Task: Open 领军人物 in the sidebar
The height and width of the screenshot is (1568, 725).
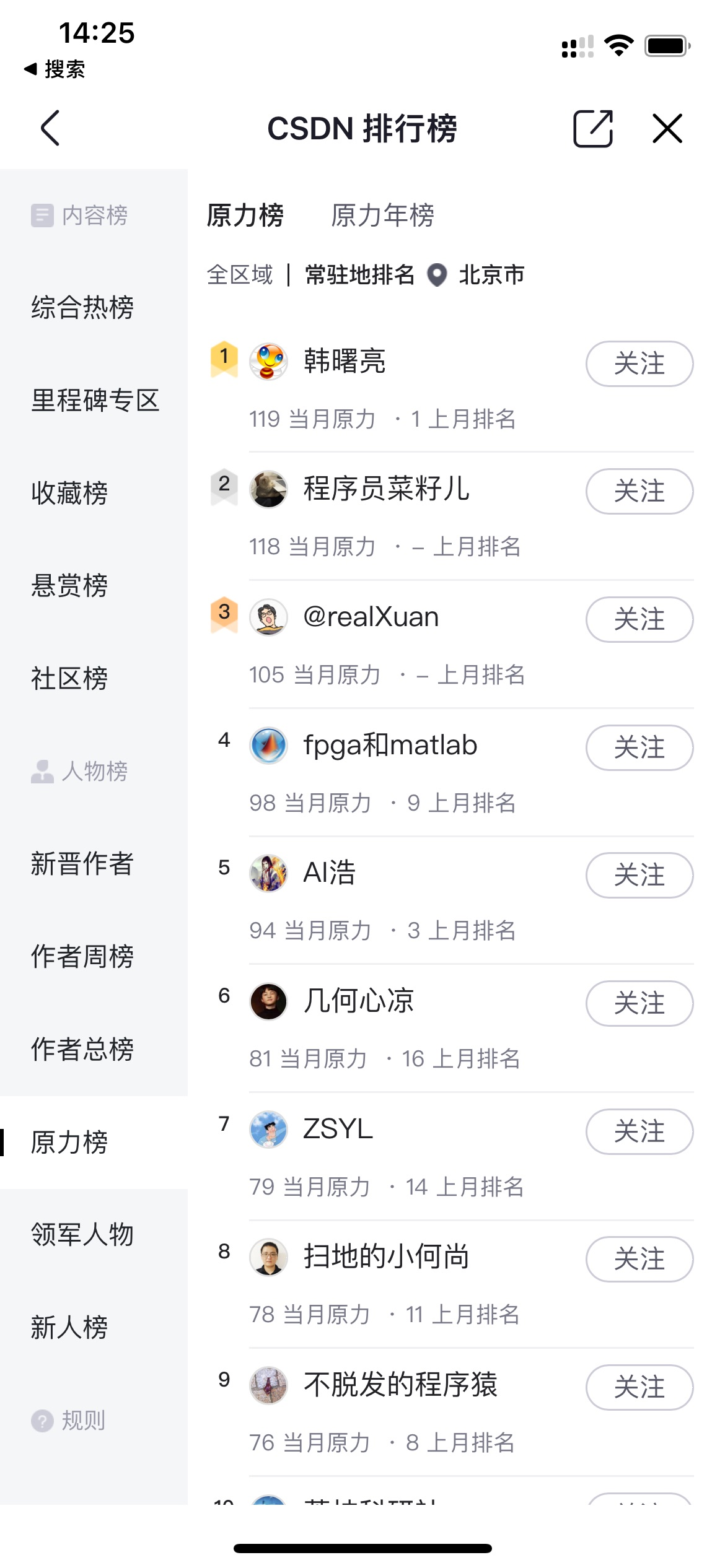Action: tap(82, 1234)
